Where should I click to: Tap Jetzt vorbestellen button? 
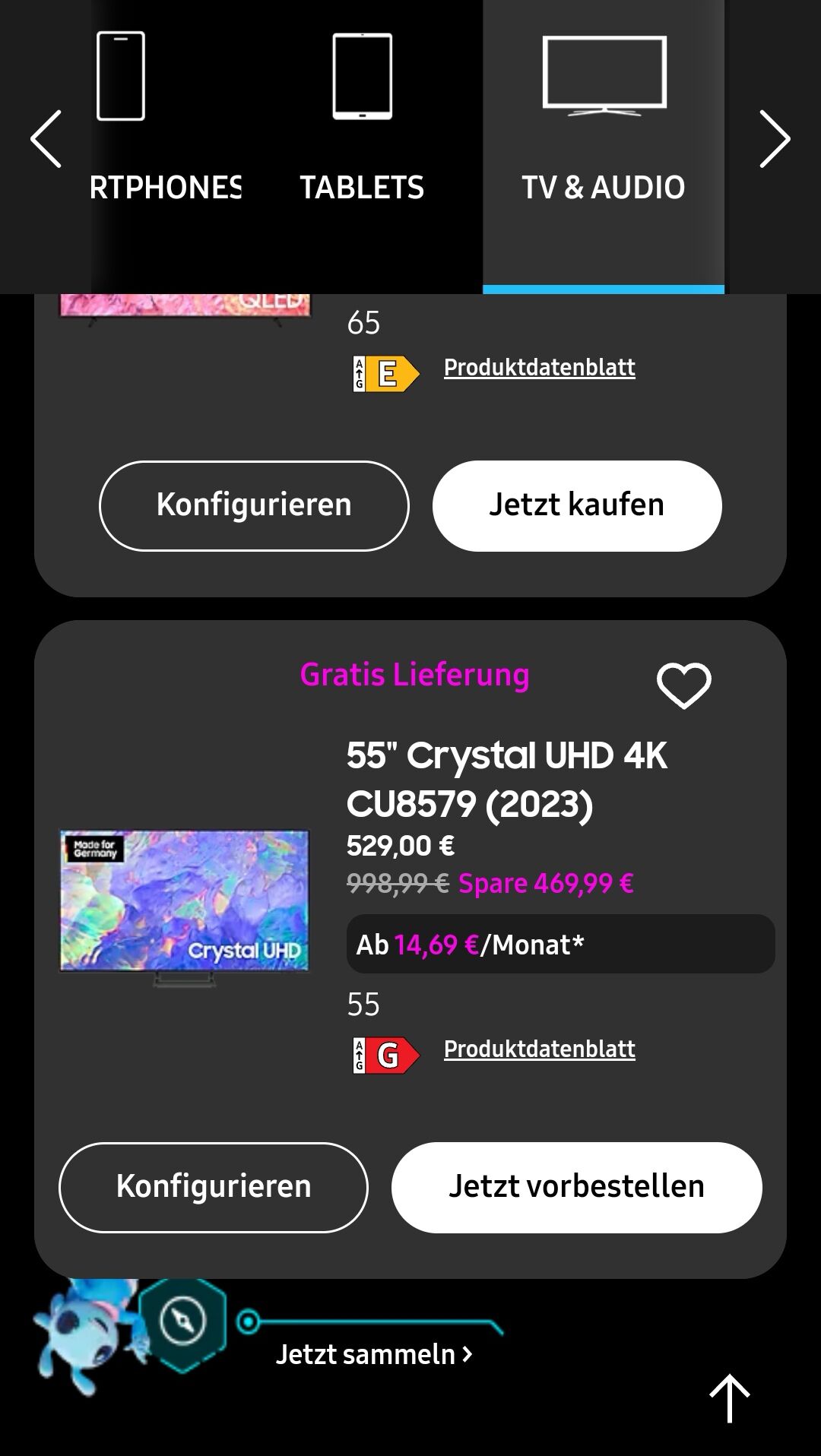coord(577,1187)
